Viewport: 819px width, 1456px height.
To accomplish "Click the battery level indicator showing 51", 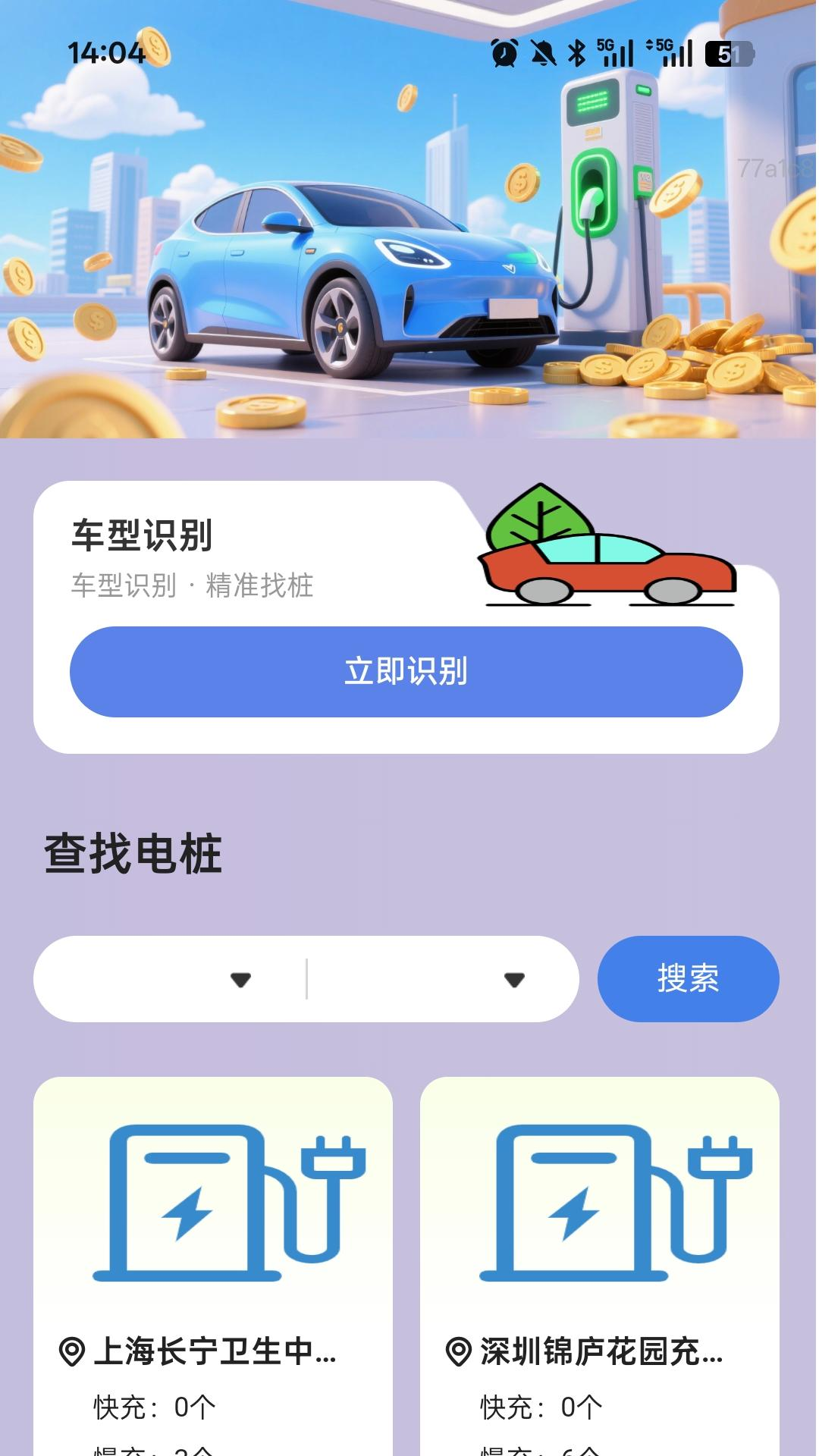I will coord(727,52).
